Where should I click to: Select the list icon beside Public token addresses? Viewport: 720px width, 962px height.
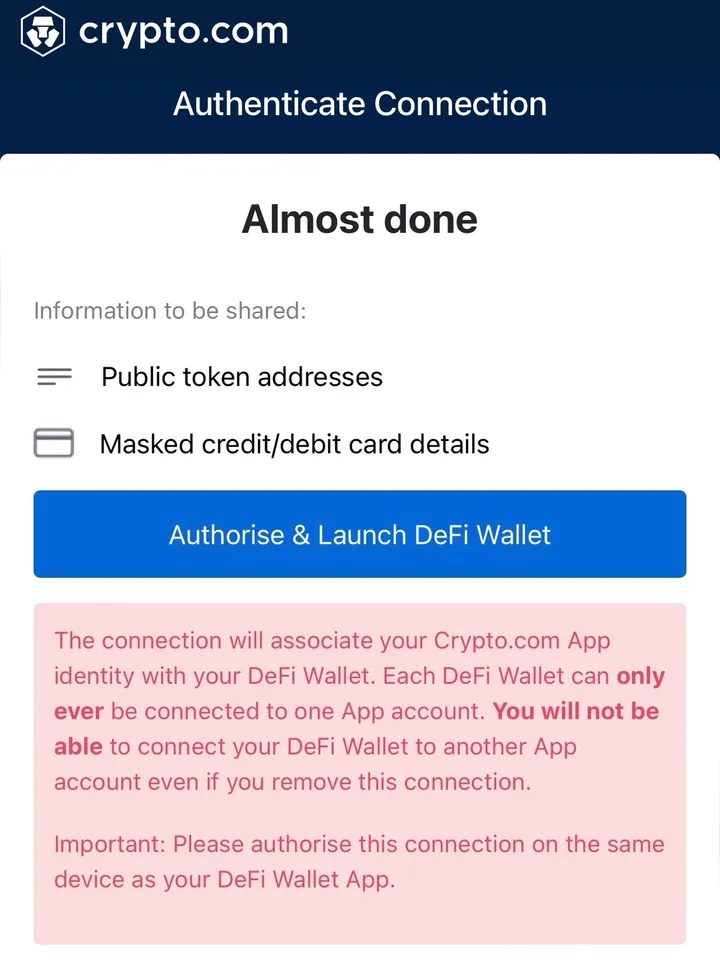point(54,377)
